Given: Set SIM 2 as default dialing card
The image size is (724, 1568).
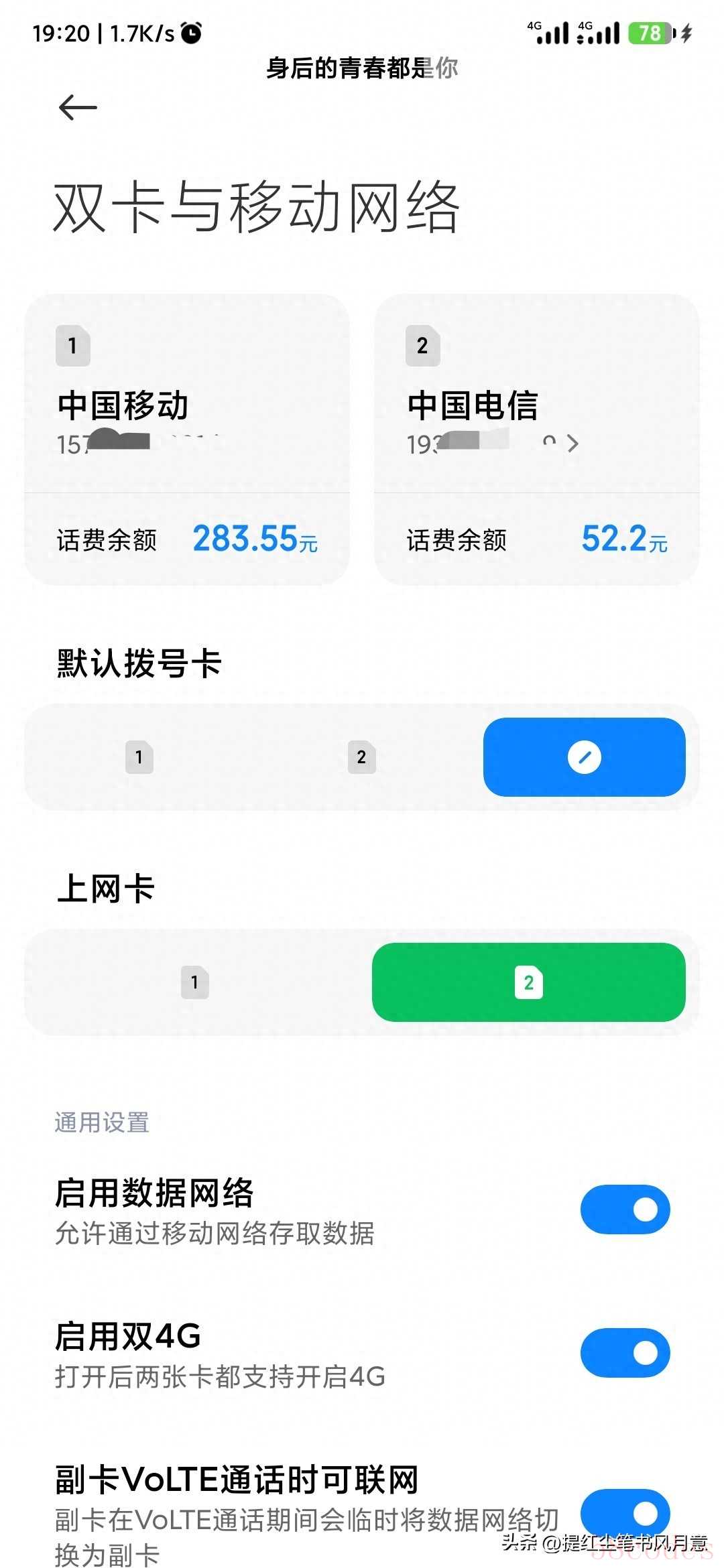Looking at the screenshot, I should point(362,757).
